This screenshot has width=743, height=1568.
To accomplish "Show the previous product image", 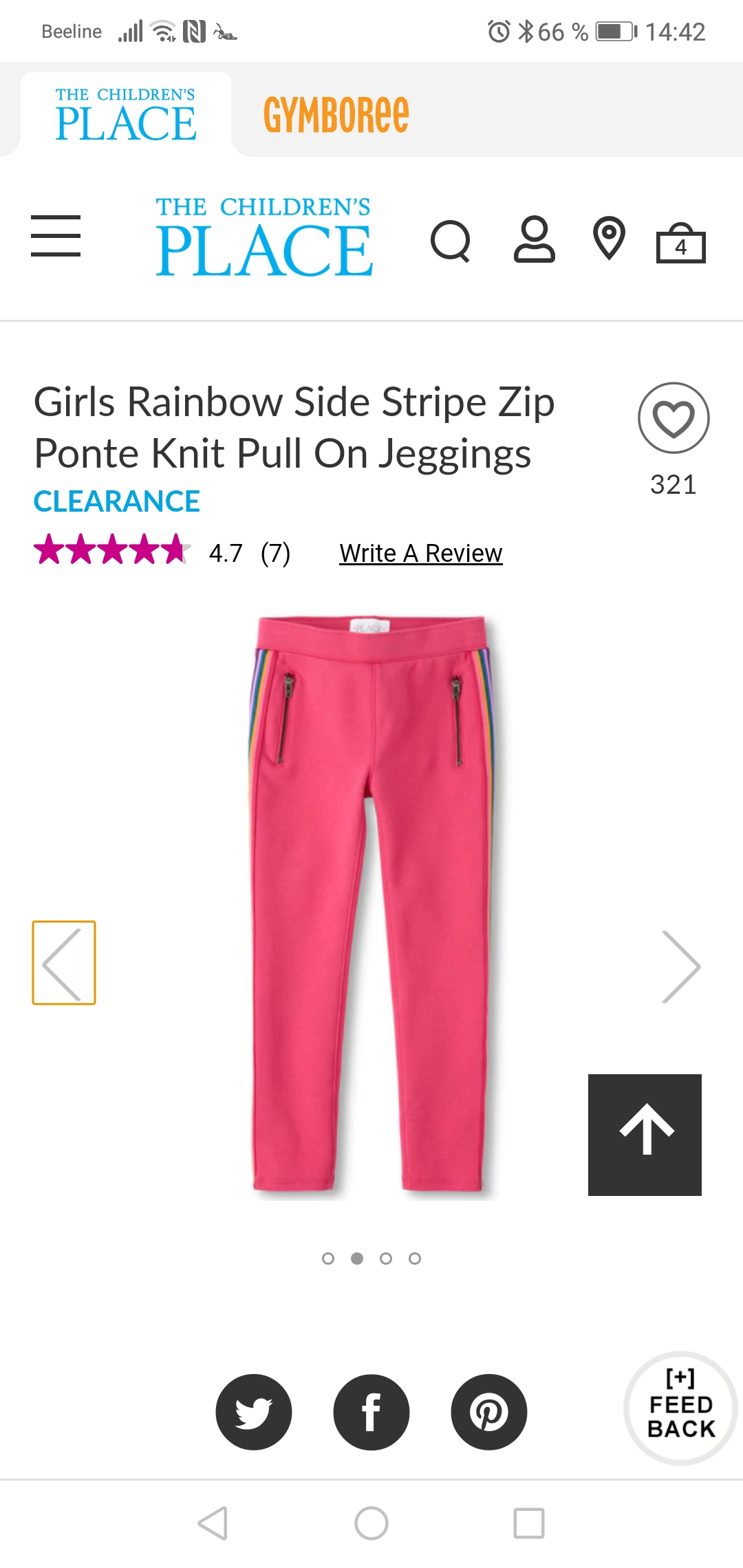I will click(64, 963).
